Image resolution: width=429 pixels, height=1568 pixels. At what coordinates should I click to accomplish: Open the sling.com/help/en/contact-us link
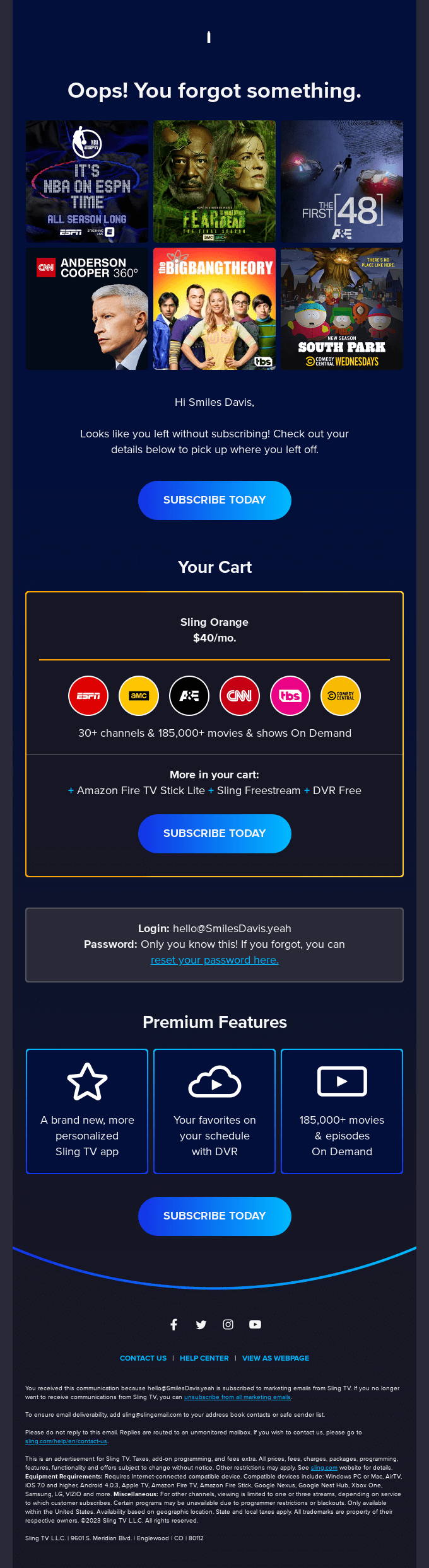pyautogui.click(x=66, y=1441)
